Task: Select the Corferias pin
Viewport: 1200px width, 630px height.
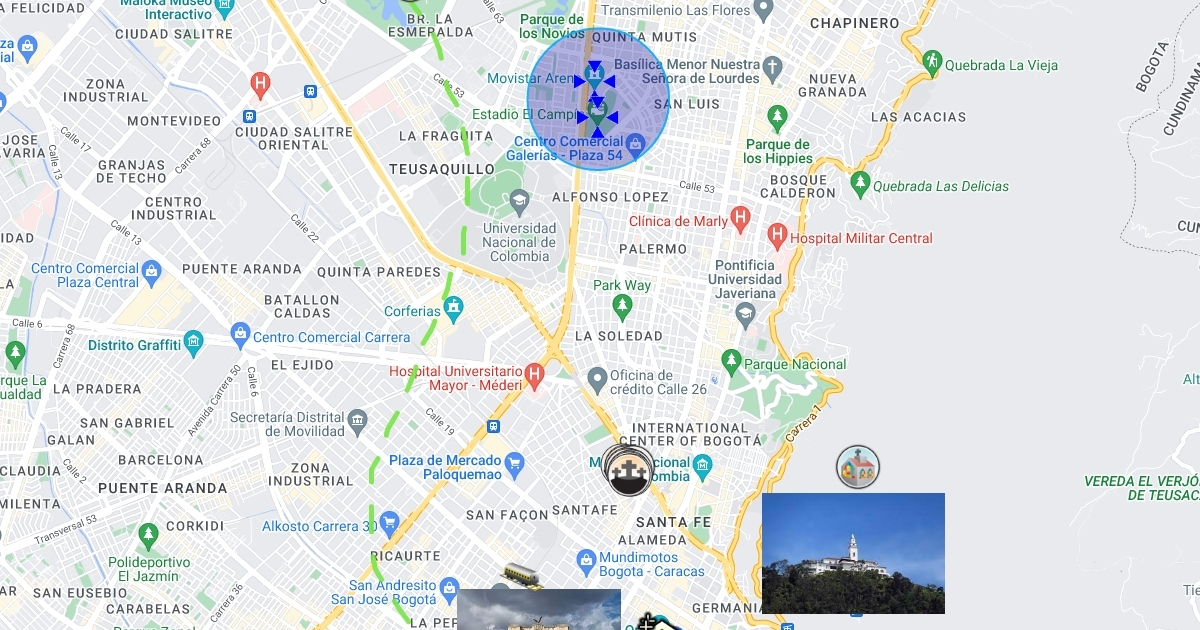Action: (454, 307)
